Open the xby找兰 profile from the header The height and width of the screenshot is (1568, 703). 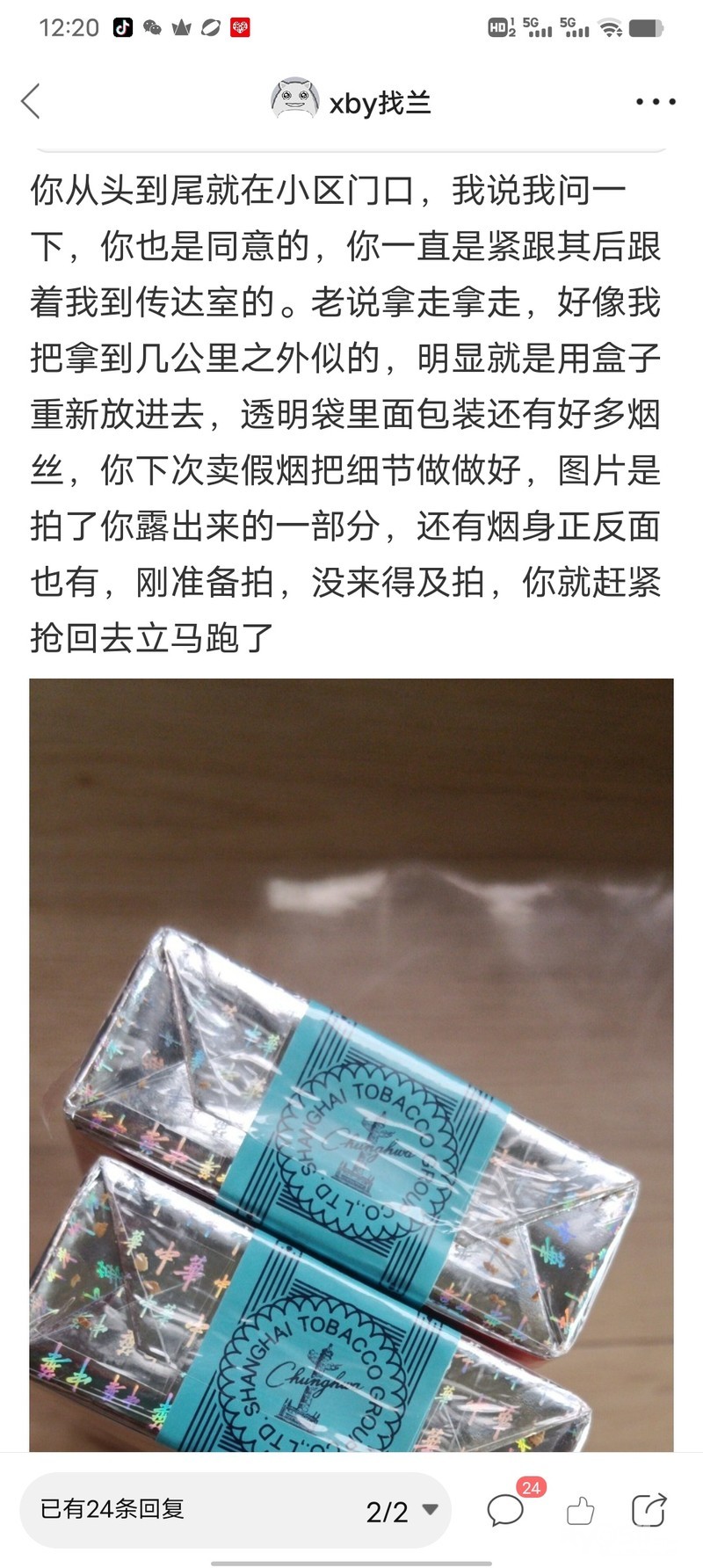point(351,102)
